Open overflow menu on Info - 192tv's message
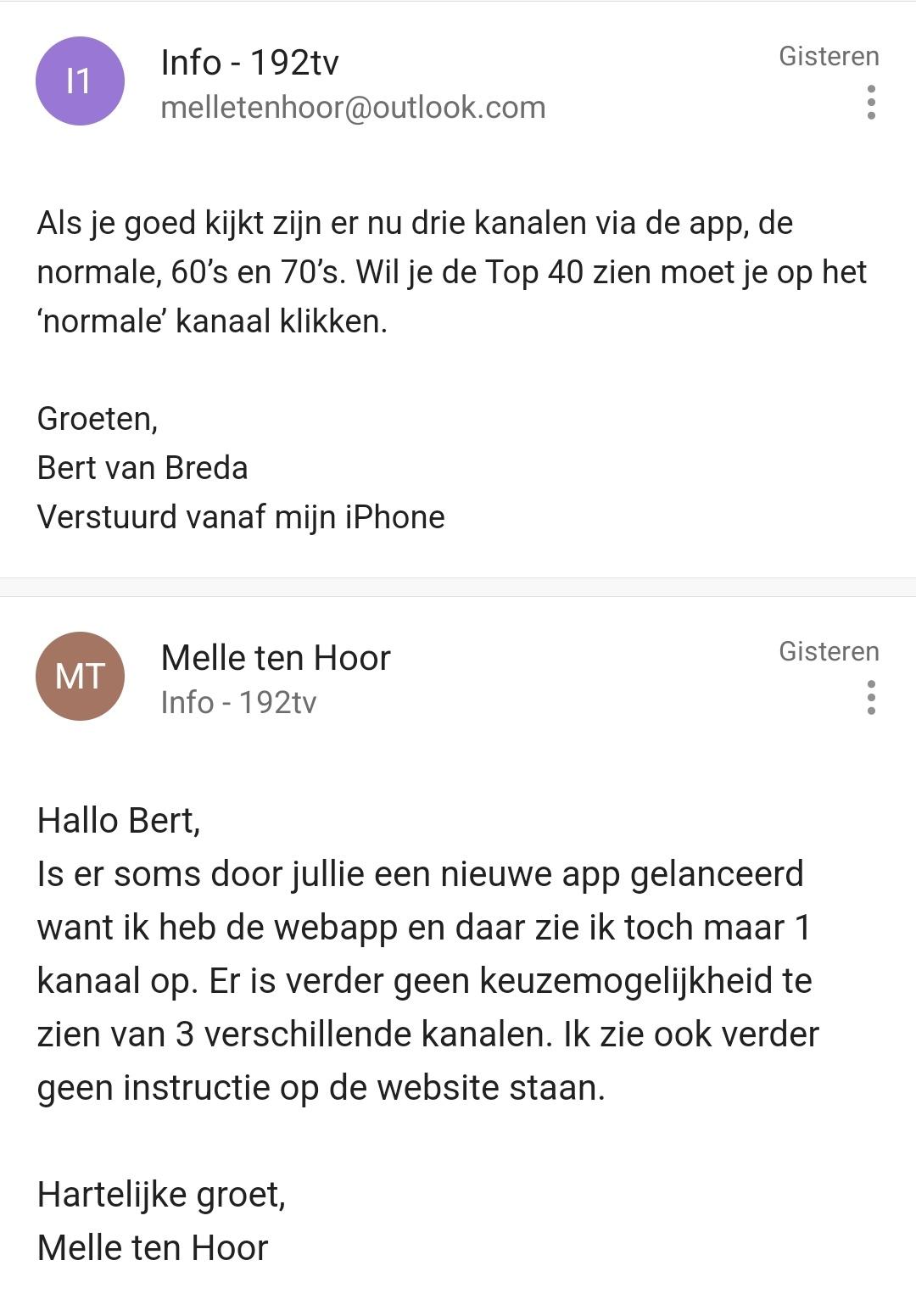 [871, 103]
